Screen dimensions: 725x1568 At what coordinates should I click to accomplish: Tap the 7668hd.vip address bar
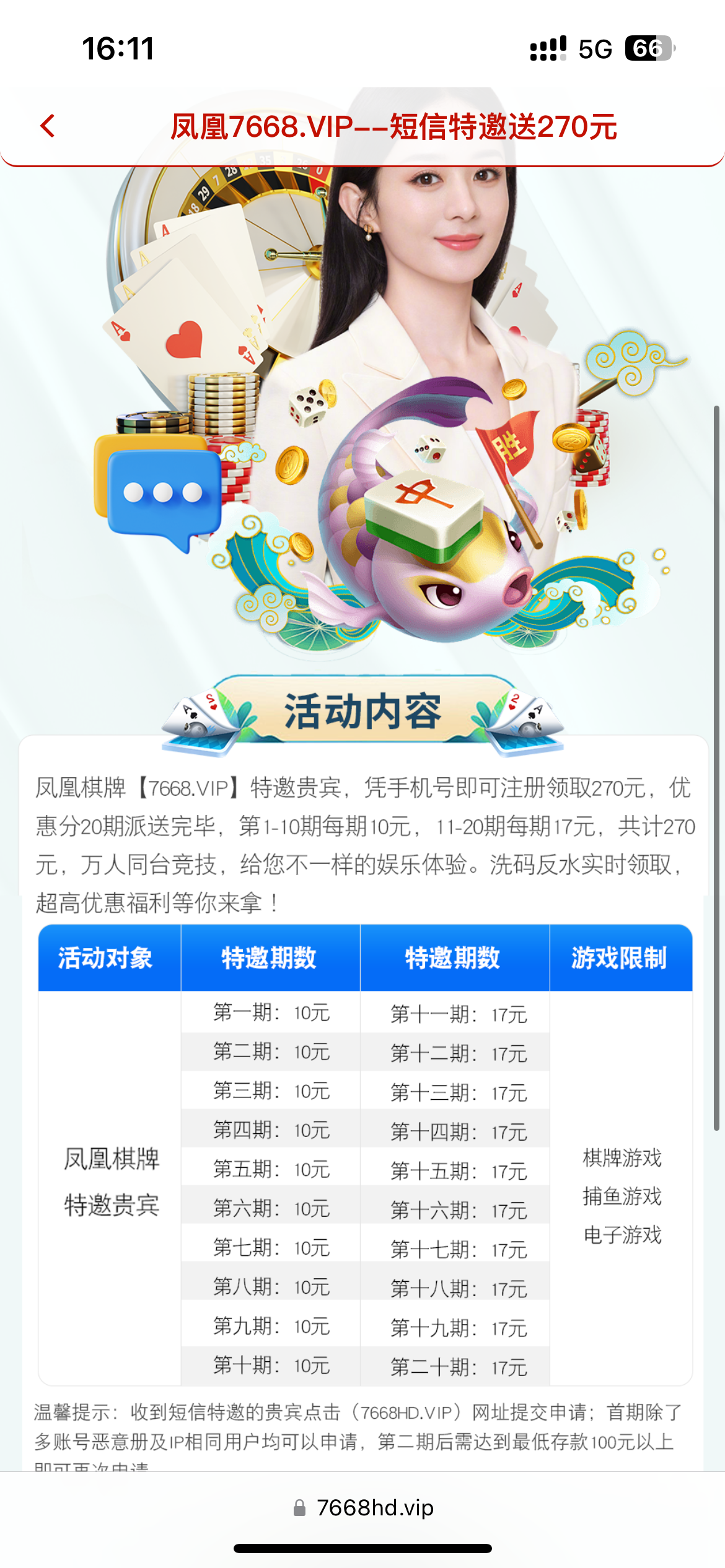[x=363, y=1508]
